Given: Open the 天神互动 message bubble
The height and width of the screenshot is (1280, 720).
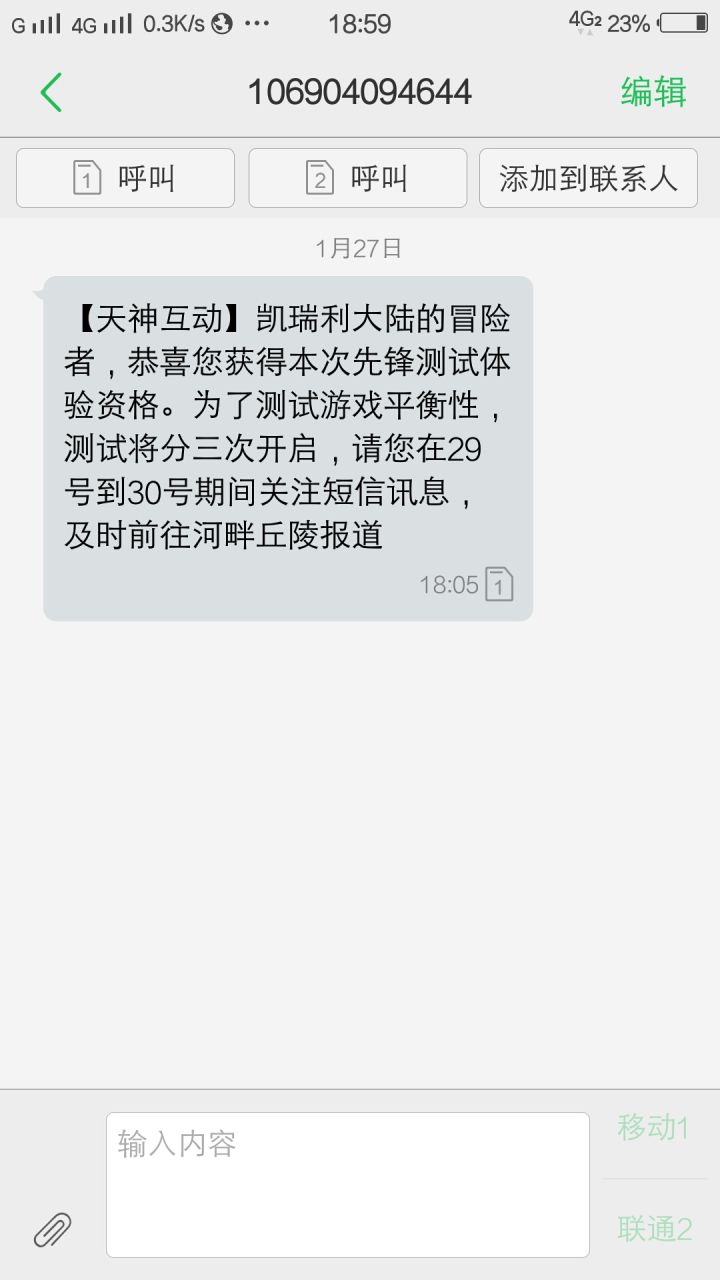Looking at the screenshot, I should (288, 448).
